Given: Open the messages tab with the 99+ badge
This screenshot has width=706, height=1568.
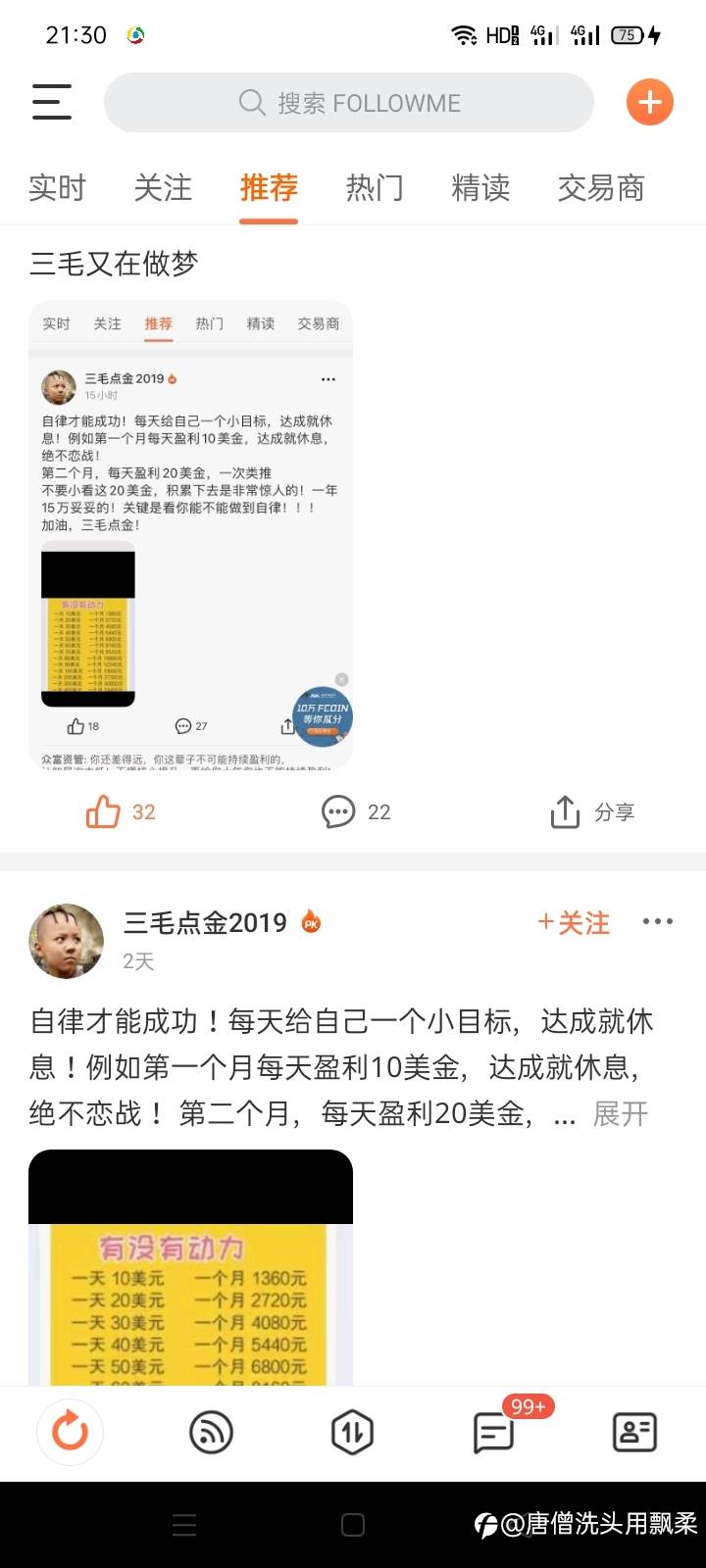Looking at the screenshot, I should pyautogui.click(x=494, y=1433).
